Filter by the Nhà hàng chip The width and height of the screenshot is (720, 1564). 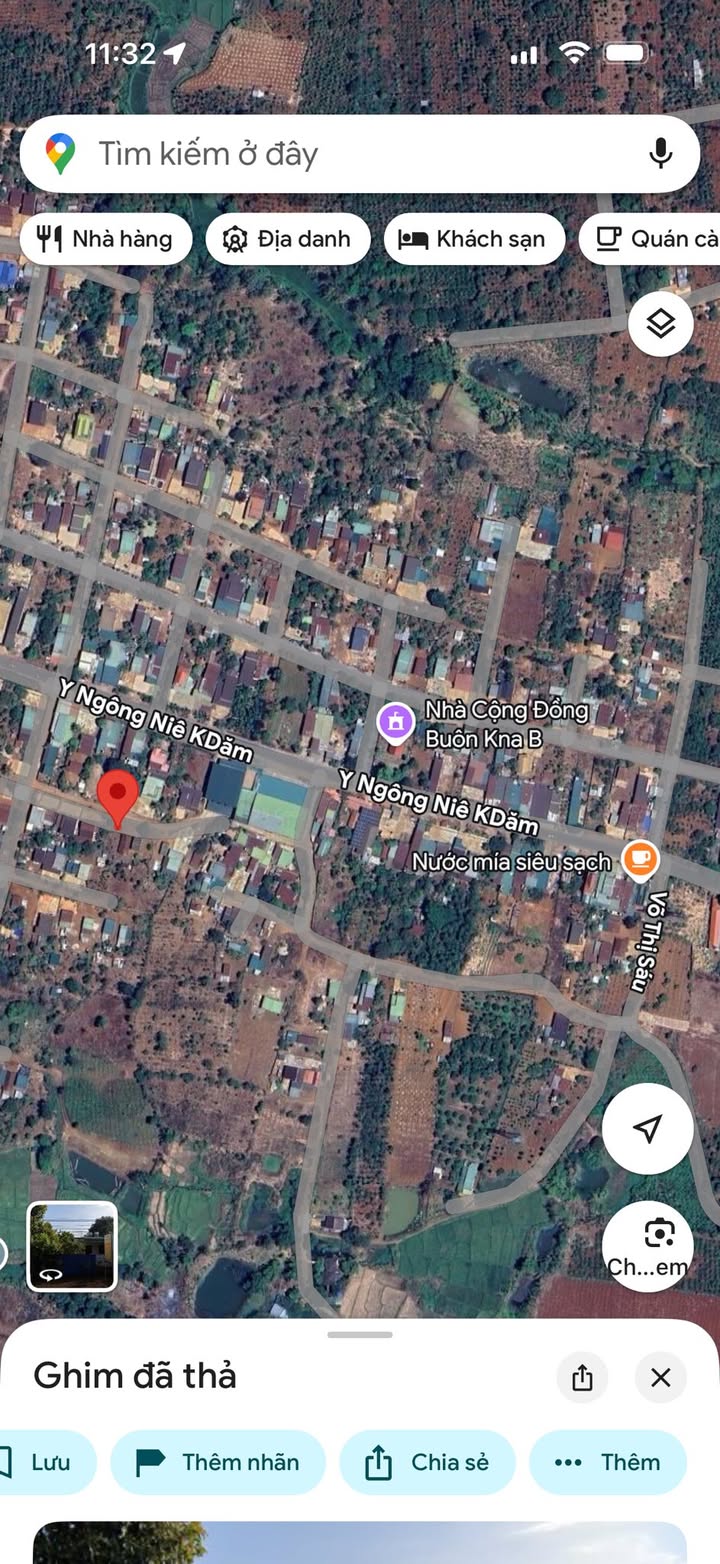(105, 239)
